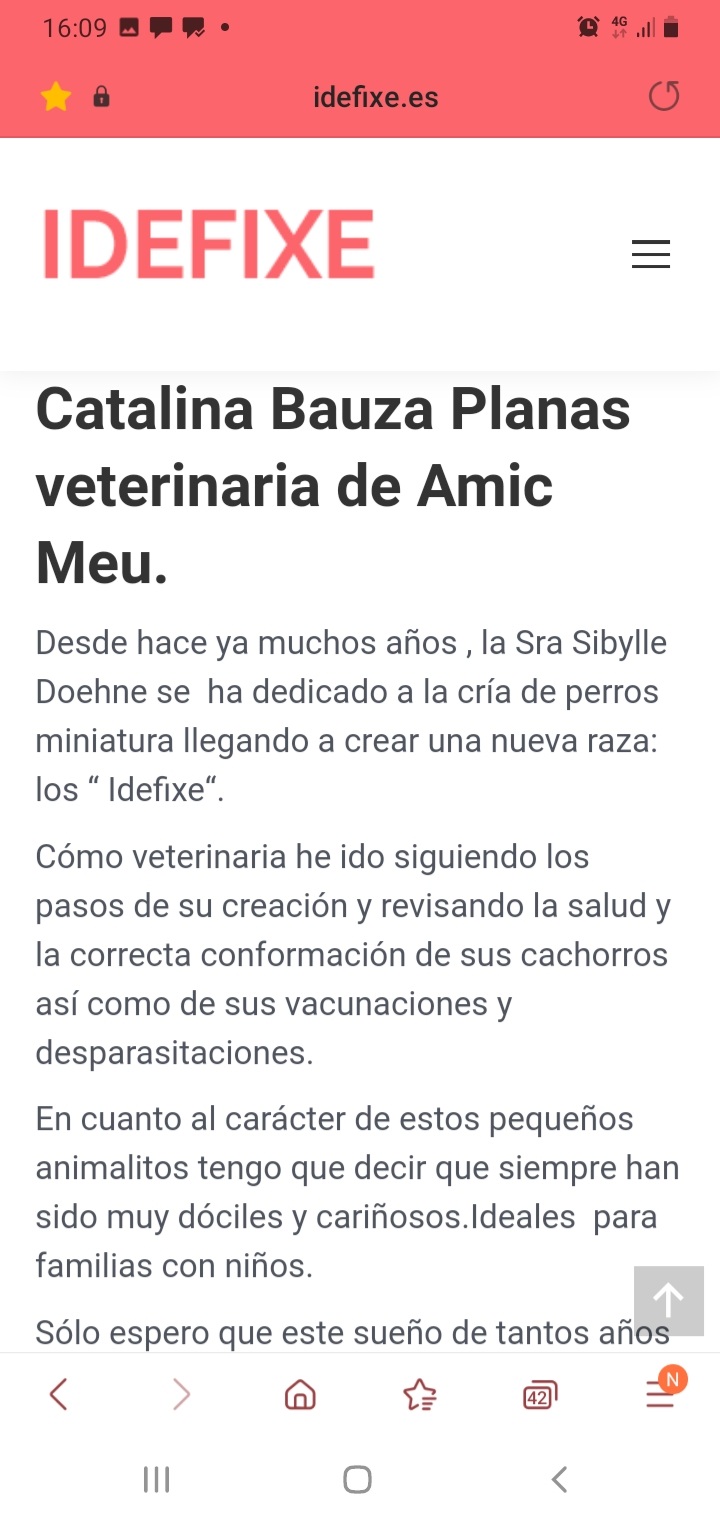Go back to previous page in browser

[x=59, y=1393]
